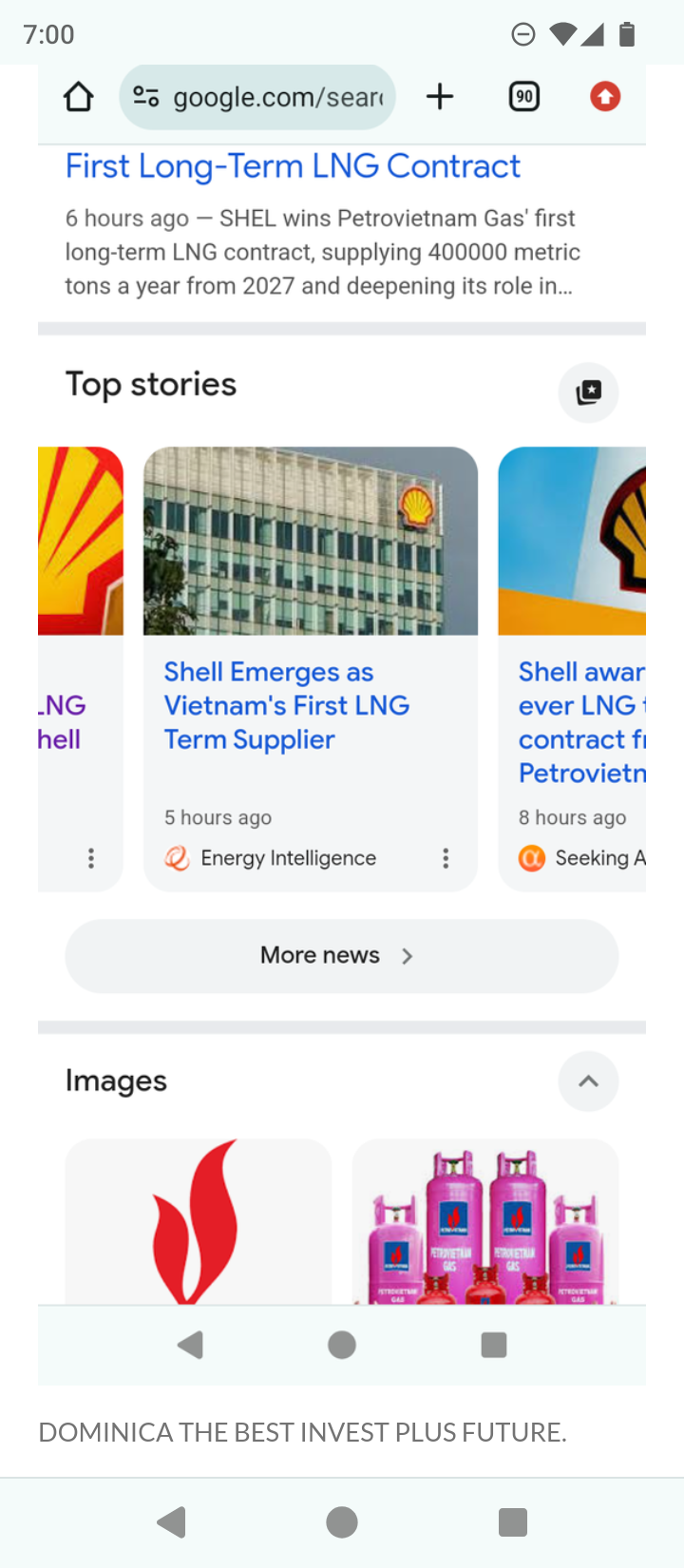The width and height of the screenshot is (684, 1568).
Task: Return to the device home screen
Action: [342, 1522]
